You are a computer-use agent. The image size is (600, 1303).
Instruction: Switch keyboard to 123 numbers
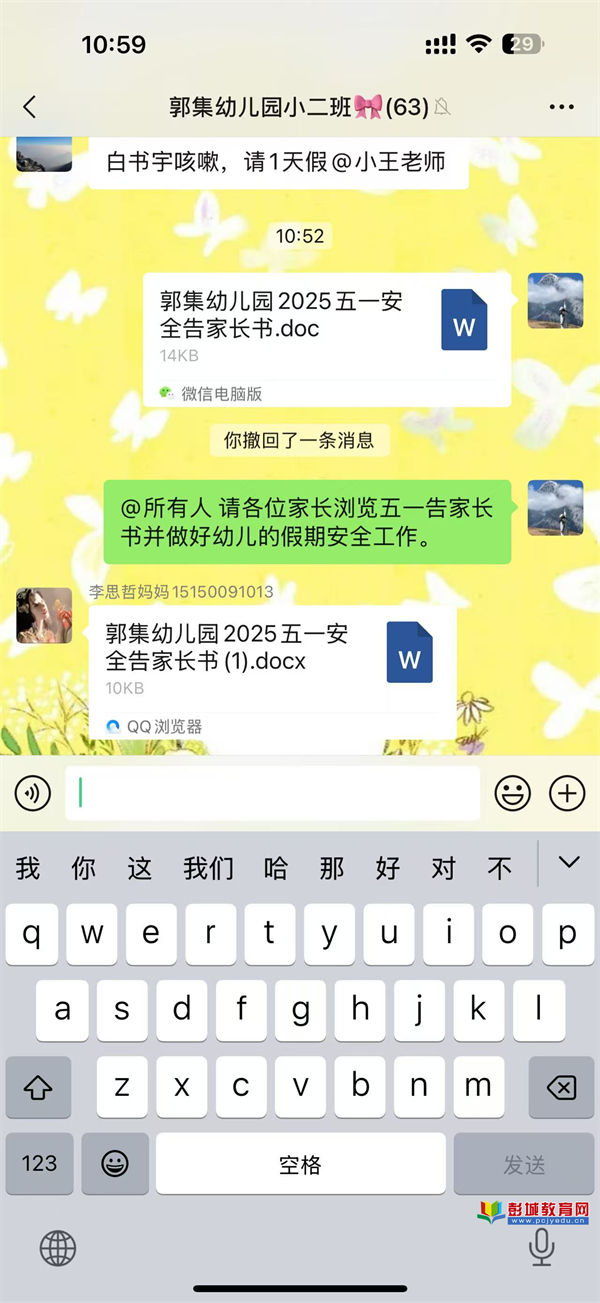[39, 1163]
